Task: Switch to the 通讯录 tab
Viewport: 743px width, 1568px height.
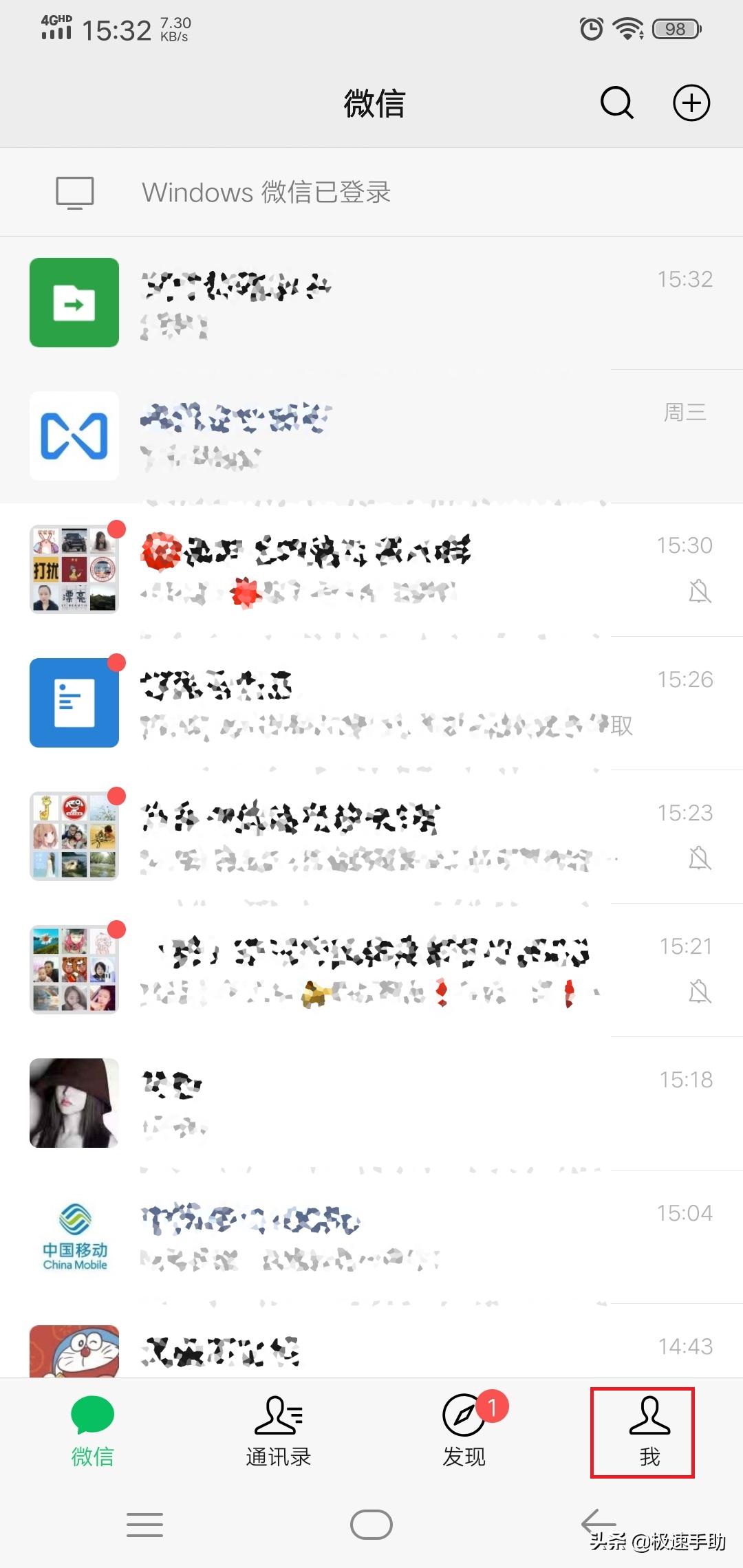Action: [278, 1434]
